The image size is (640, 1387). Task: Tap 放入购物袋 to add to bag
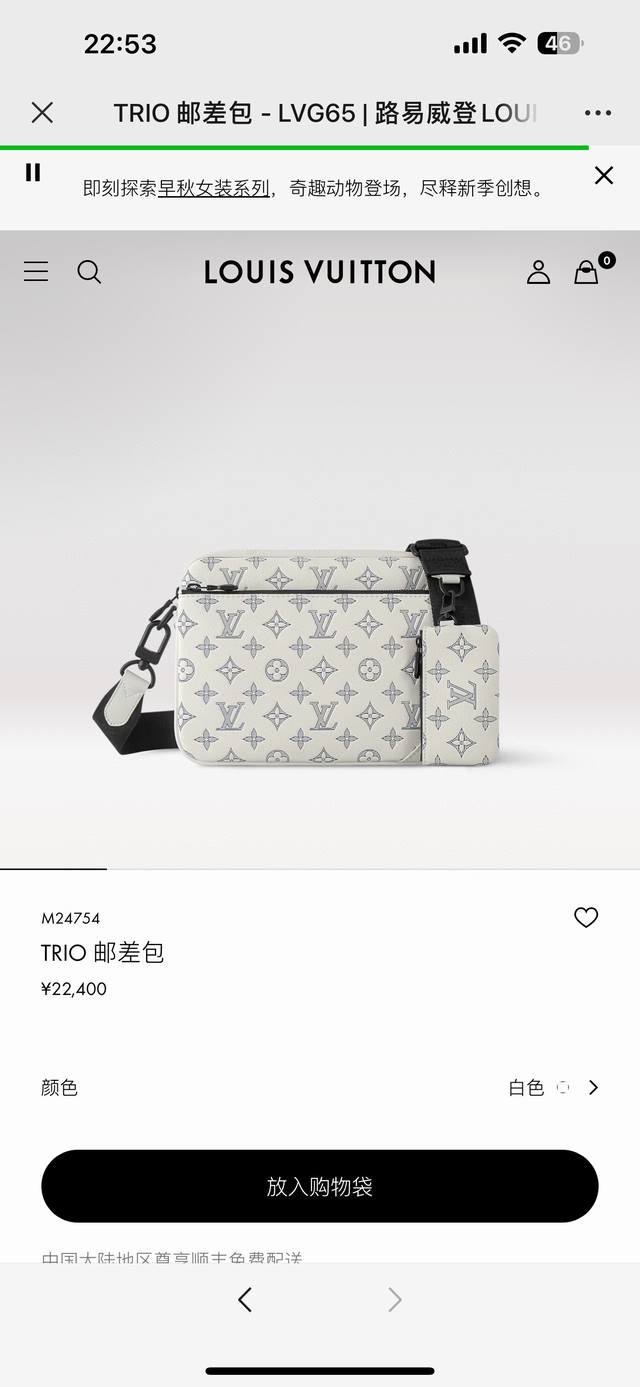tap(320, 1186)
